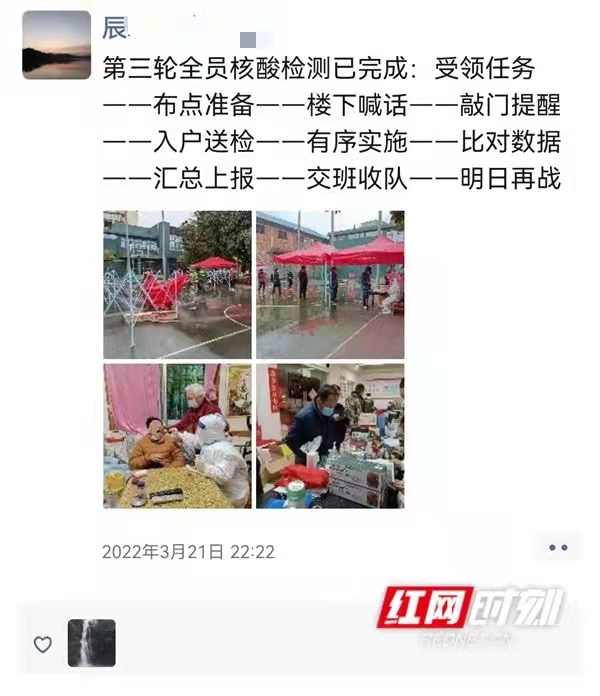
Task: View photo of people queuing under red canopies
Action: coord(330,284)
